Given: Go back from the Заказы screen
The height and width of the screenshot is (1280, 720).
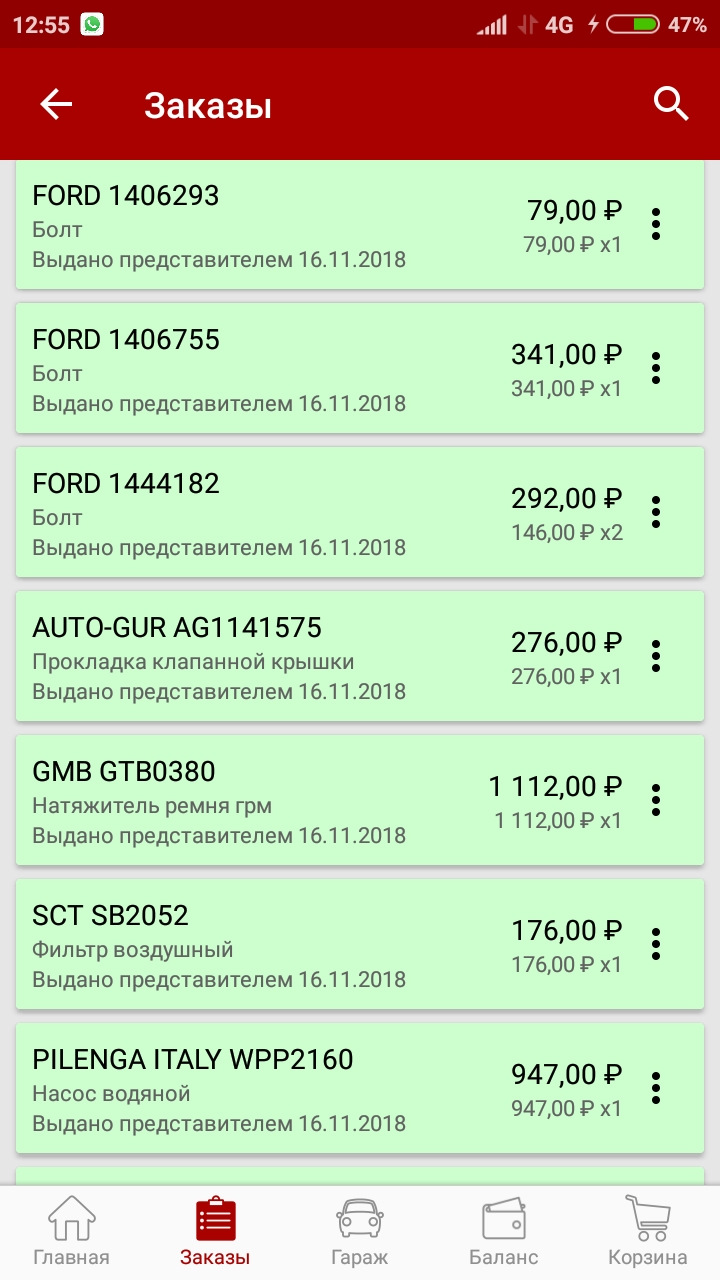Looking at the screenshot, I should coord(56,104).
